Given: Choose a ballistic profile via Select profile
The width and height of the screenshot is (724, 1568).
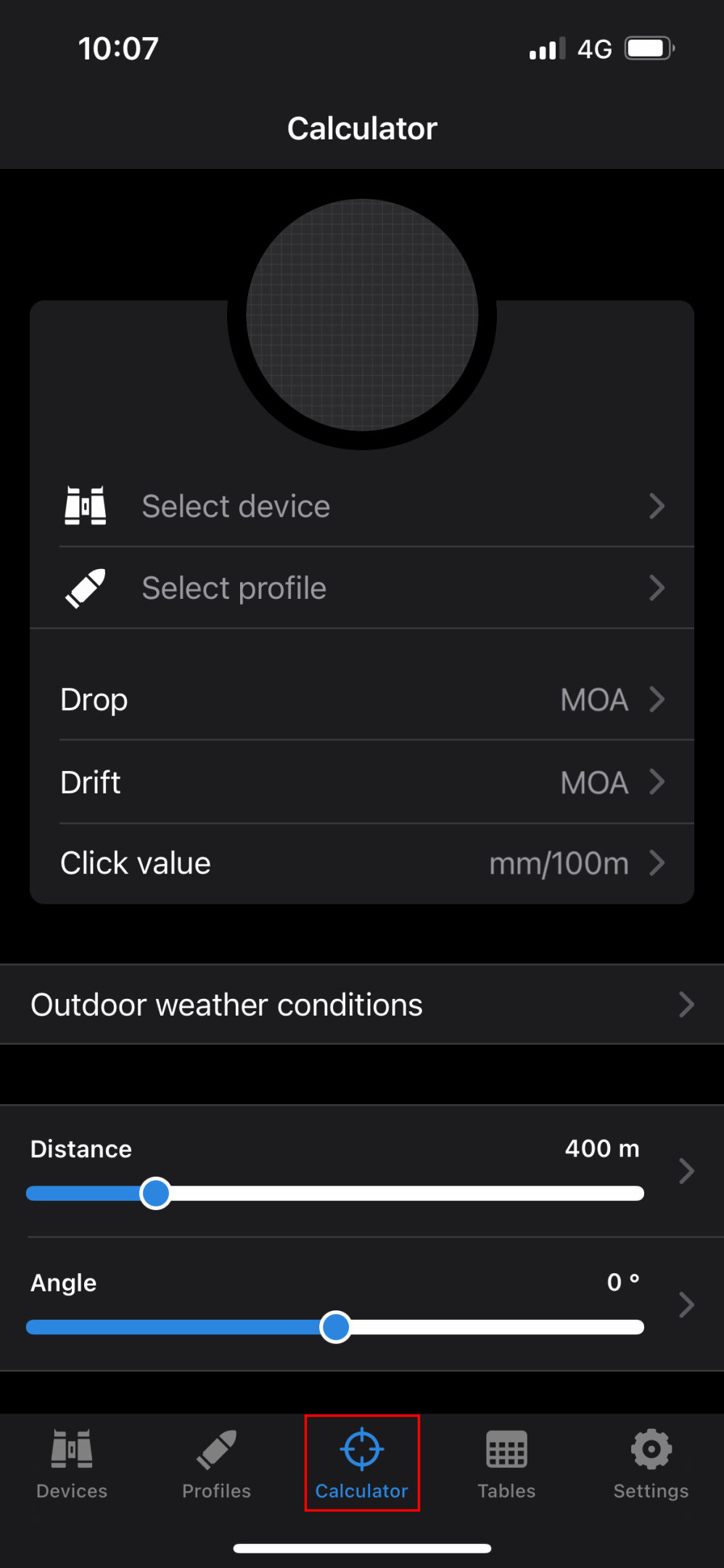Looking at the screenshot, I should [x=362, y=588].
